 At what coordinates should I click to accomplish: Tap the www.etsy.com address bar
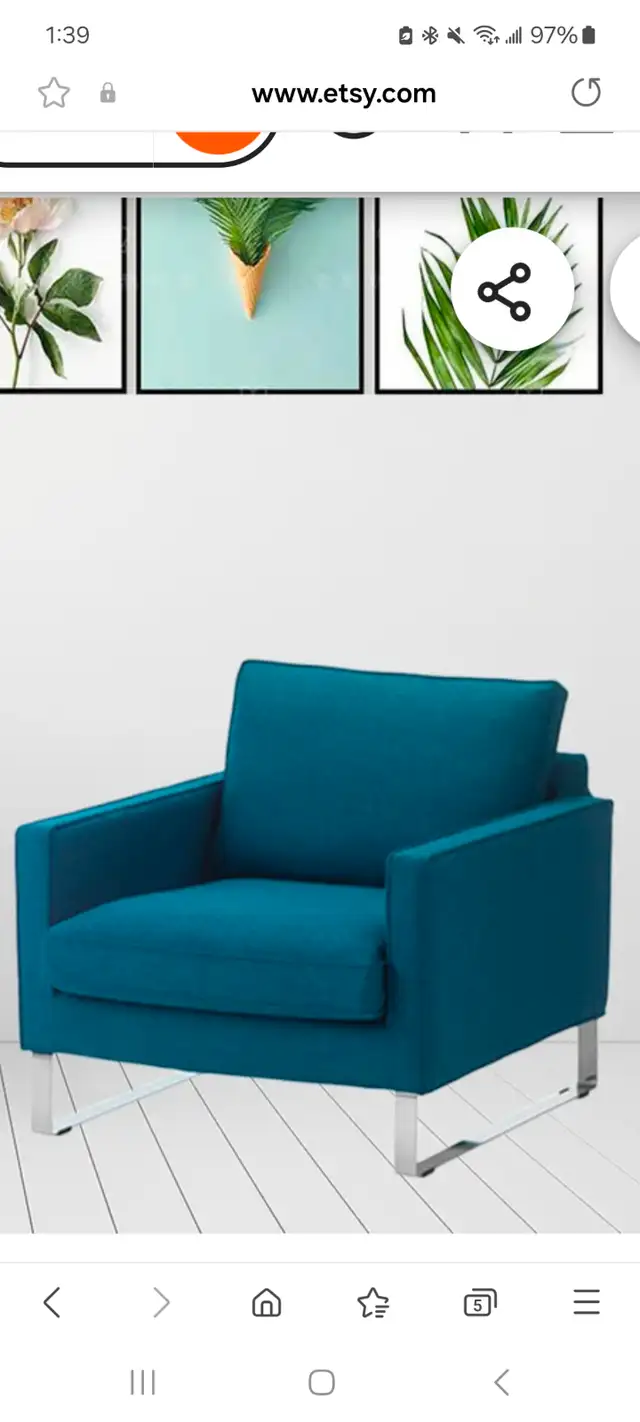coord(343,94)
